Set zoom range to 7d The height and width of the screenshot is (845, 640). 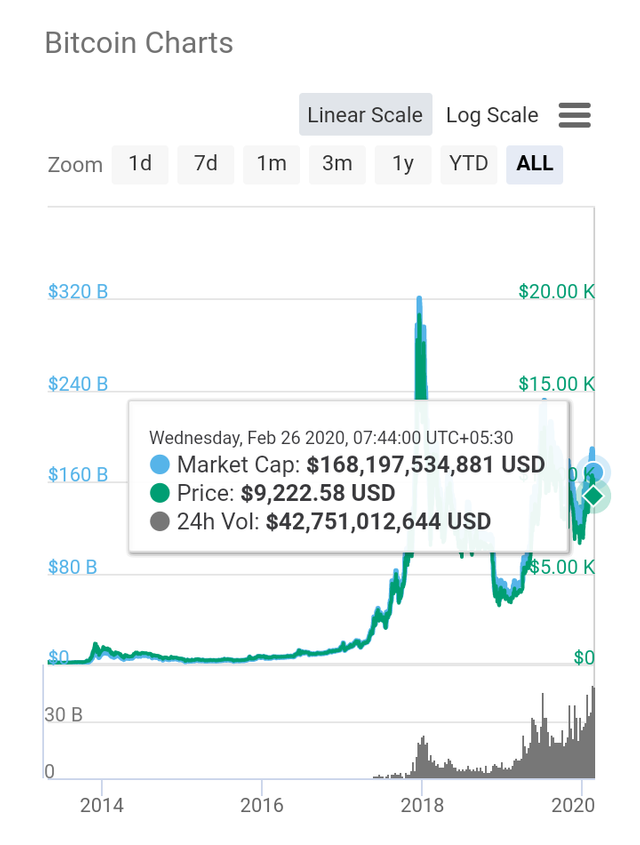pyautogui.click(x=206, y=164)
